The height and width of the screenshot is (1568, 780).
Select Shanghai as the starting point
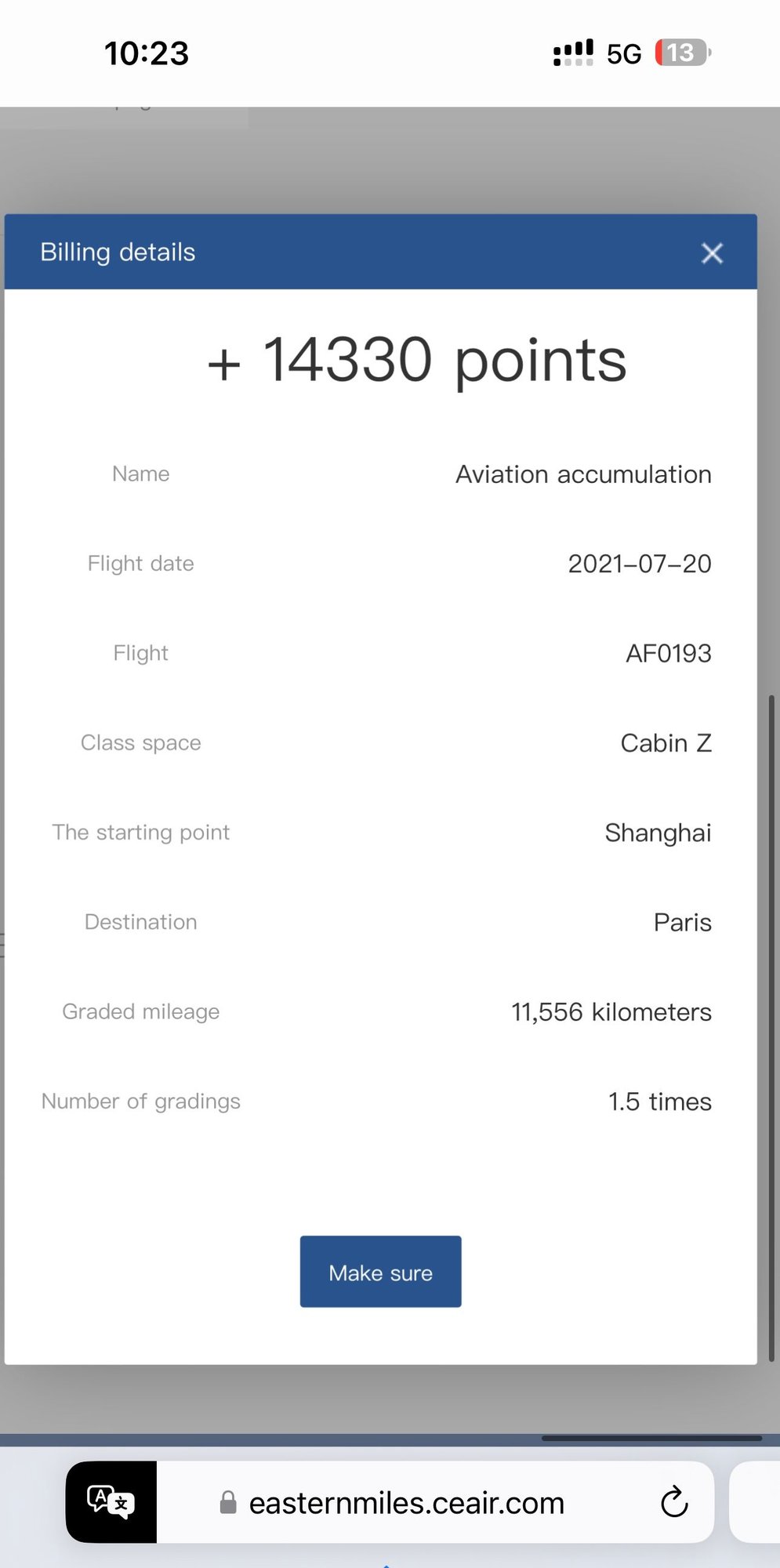[658, 833]
